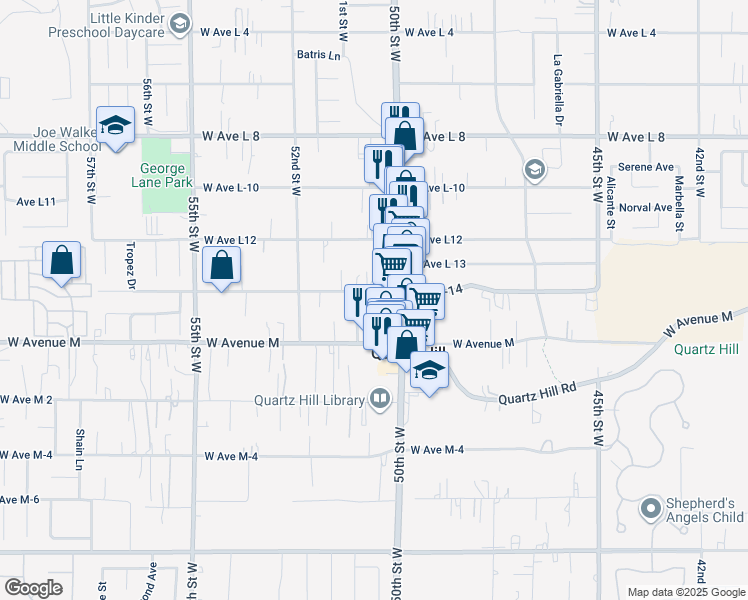Tap shopping bag marker beside 55th St W
Screen dimensions: 748x600
tap(221, 265)
